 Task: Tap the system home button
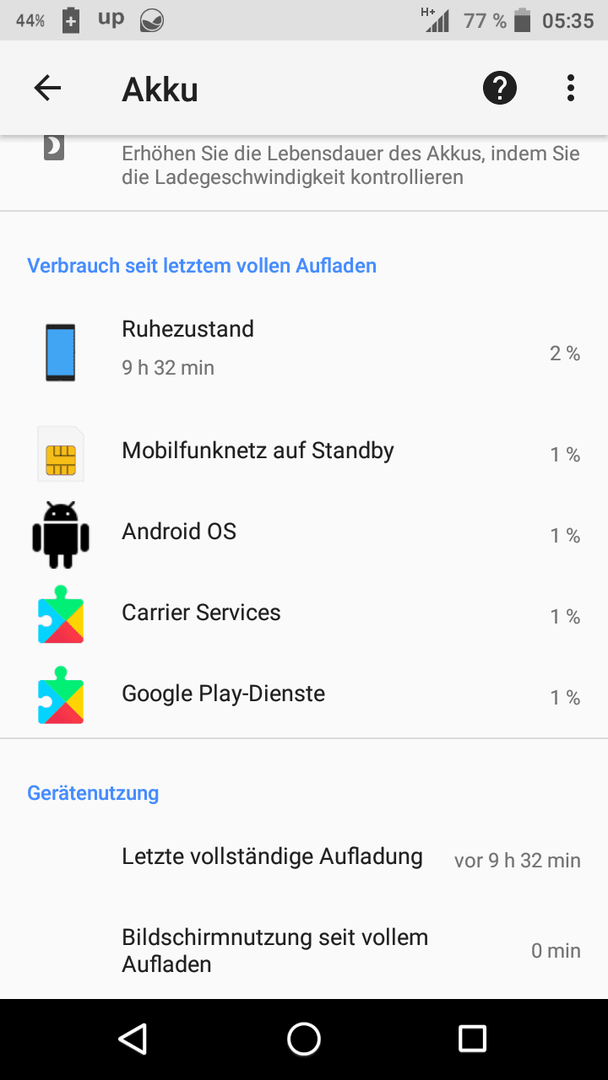point(304,1039)
